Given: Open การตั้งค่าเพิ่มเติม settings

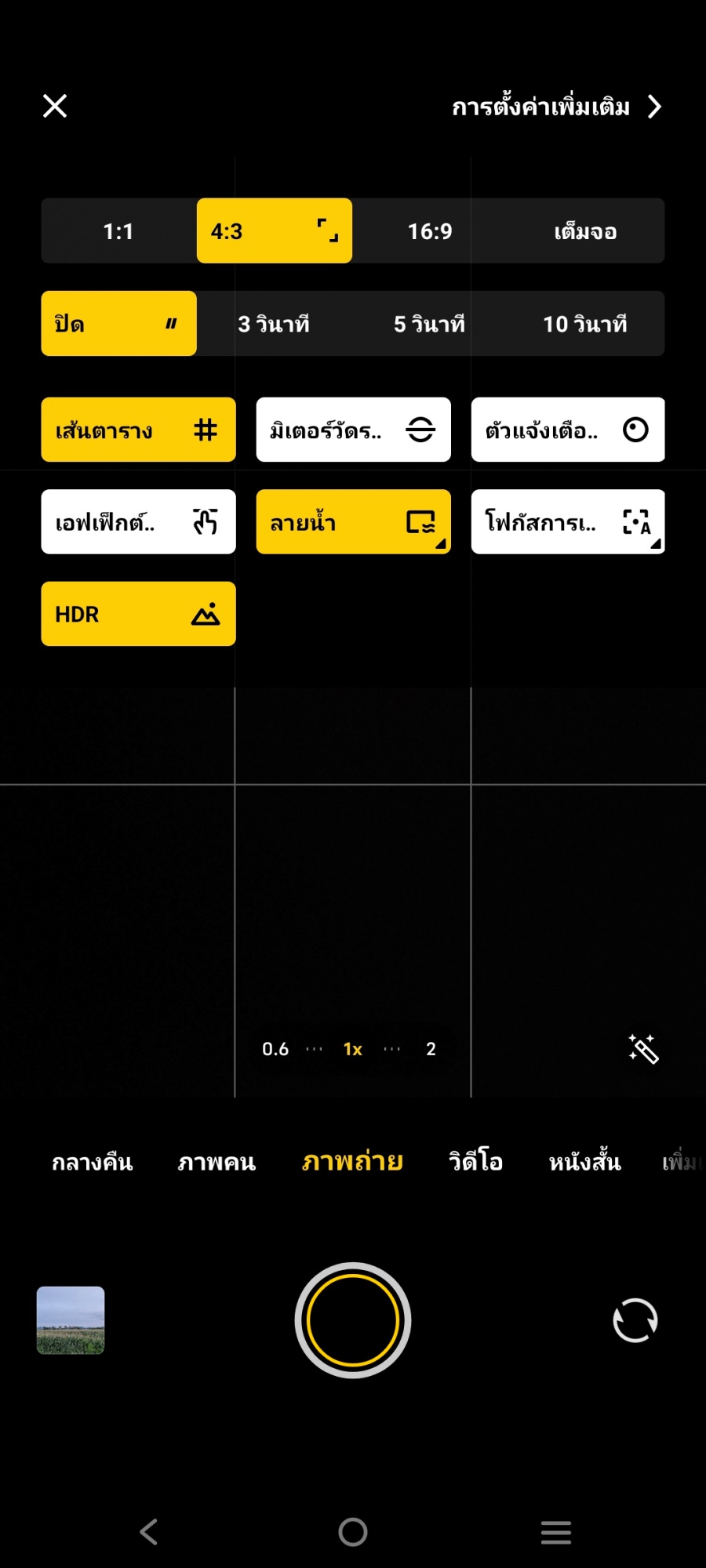Looking at the screenshot, I should coord(556,107).
